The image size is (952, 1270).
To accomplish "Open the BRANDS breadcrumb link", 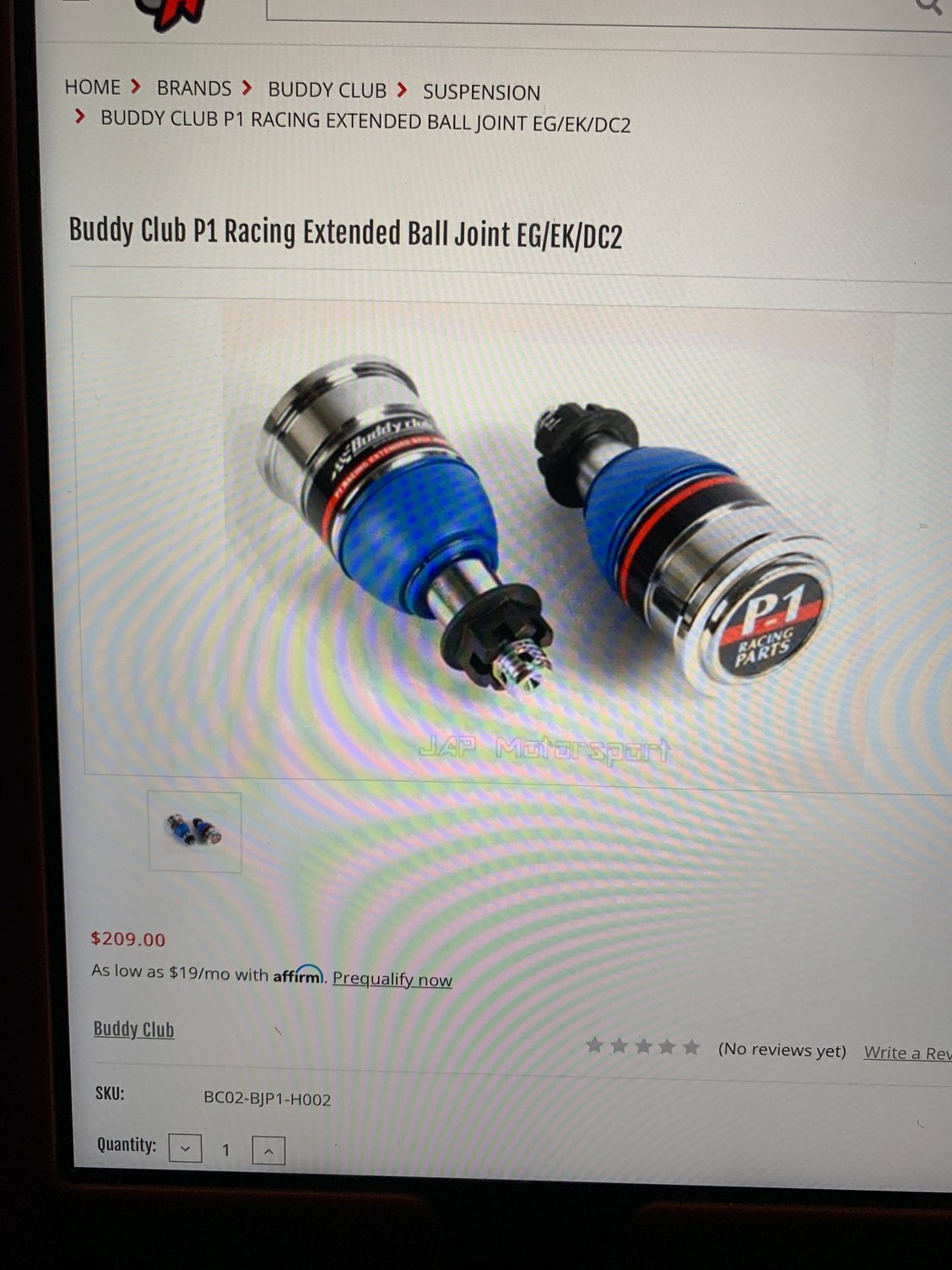I will 193,89.
